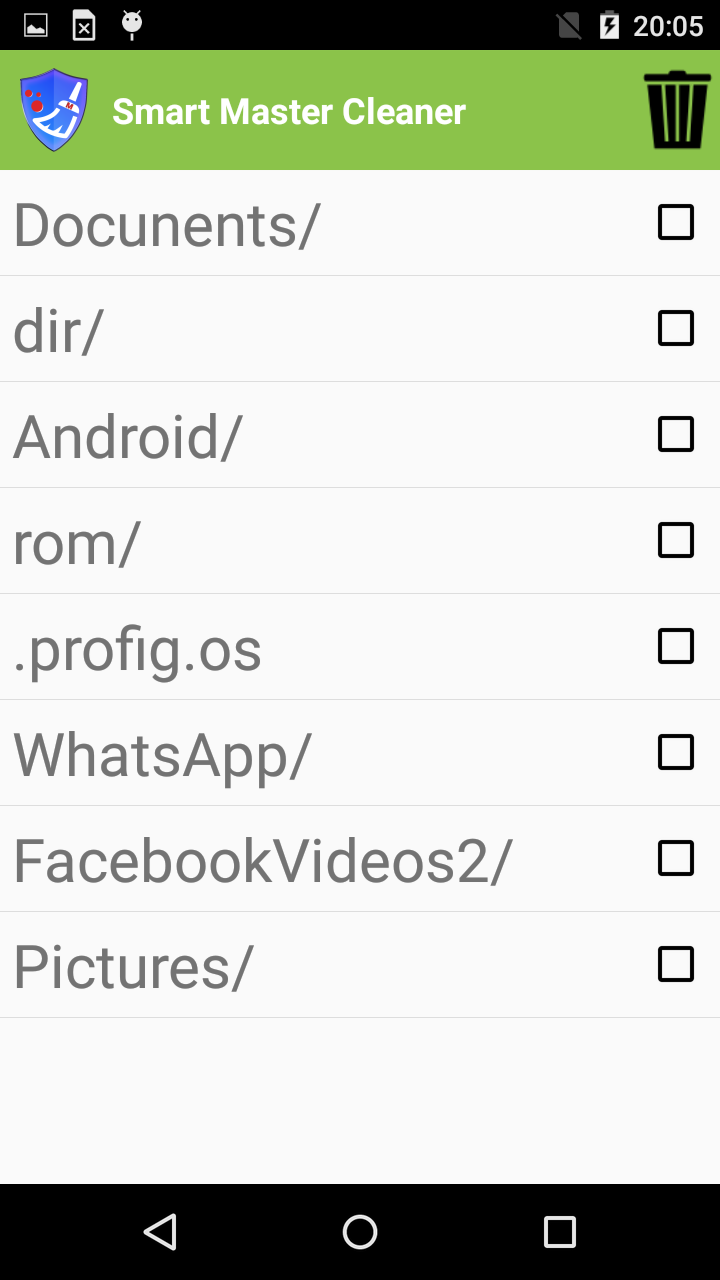Image resolution: width=720 pixels, height=1280 pixels.
Task: Check the WhatsApp/ folder box
Action: click(x=676, y=752)
